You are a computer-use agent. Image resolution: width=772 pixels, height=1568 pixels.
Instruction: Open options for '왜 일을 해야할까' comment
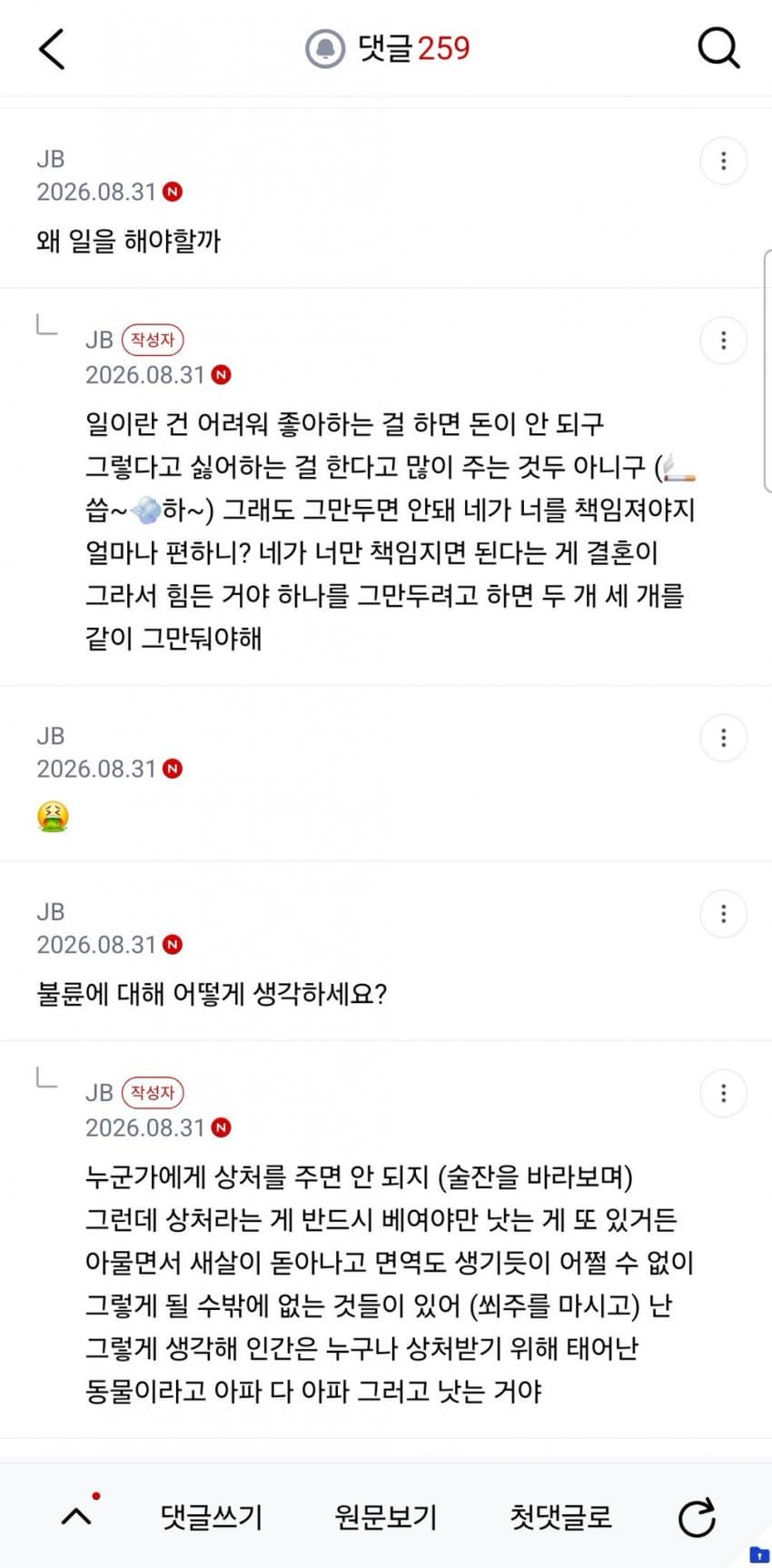pyautogui.click(x=723, y=161)
